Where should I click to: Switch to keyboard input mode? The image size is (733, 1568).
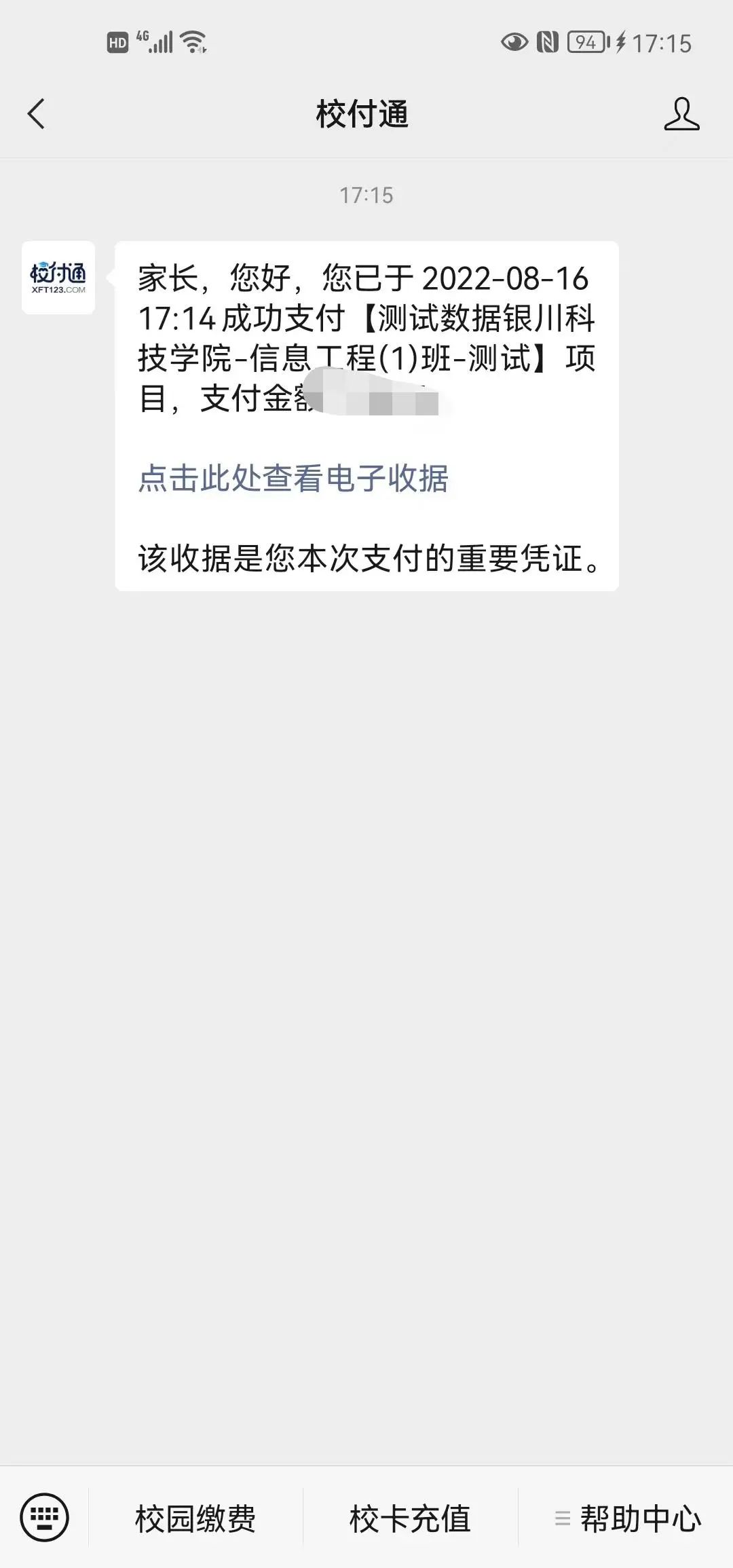coord(44,1518)
